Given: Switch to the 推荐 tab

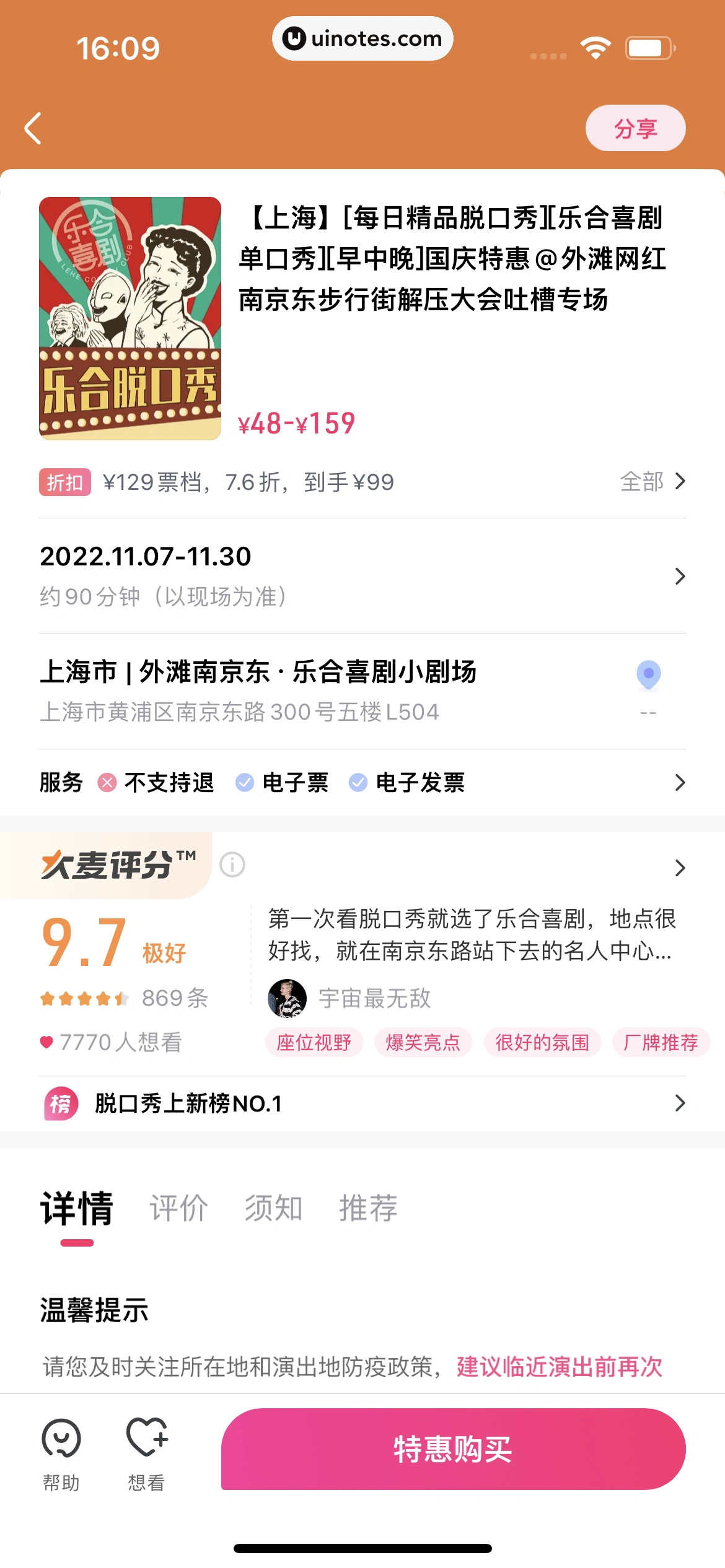Looking at the screenshot, I should (368, 1208).
